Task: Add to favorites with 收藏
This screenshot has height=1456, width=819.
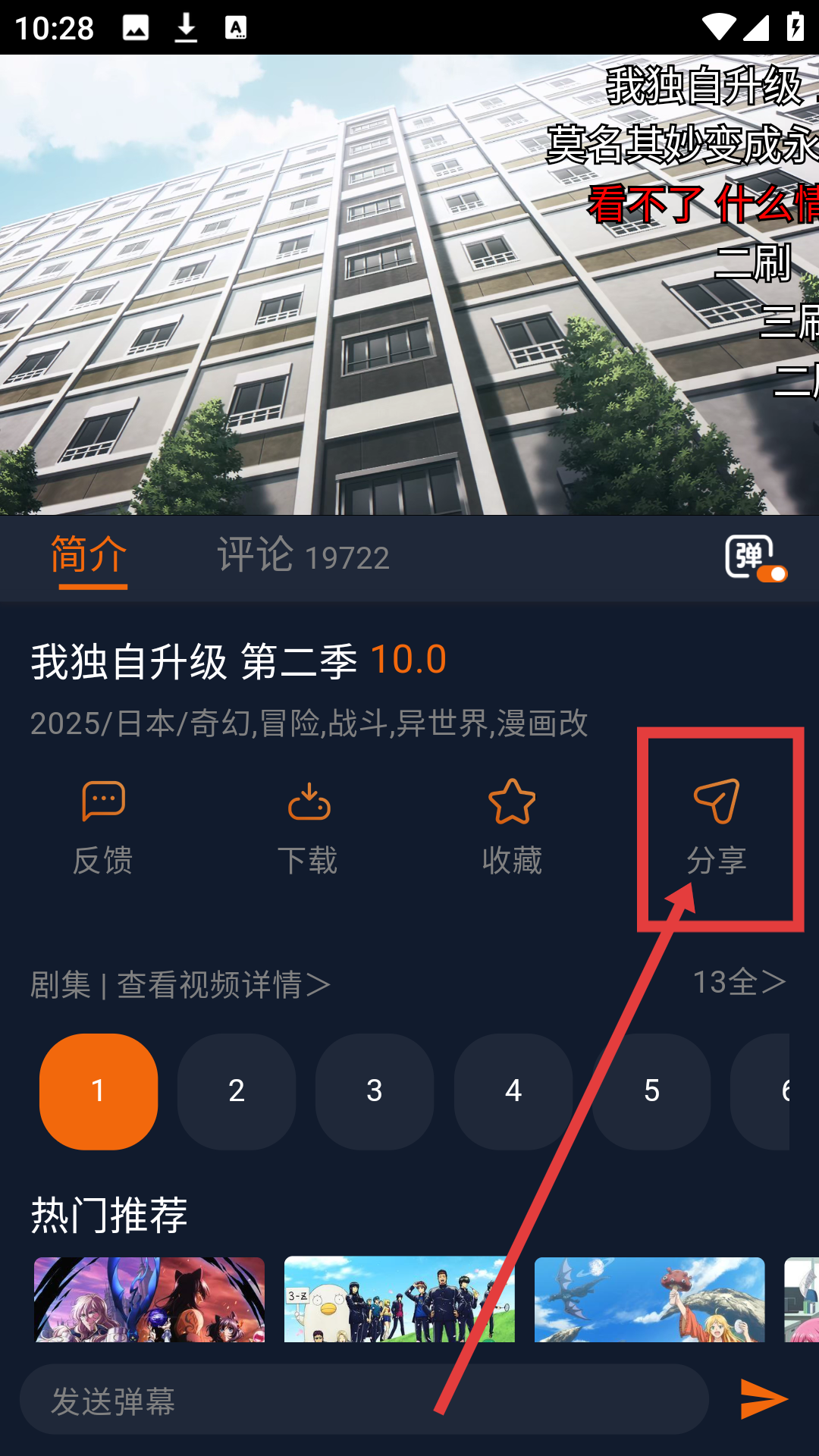Action: pyautogui.click(x=512, y=828)
